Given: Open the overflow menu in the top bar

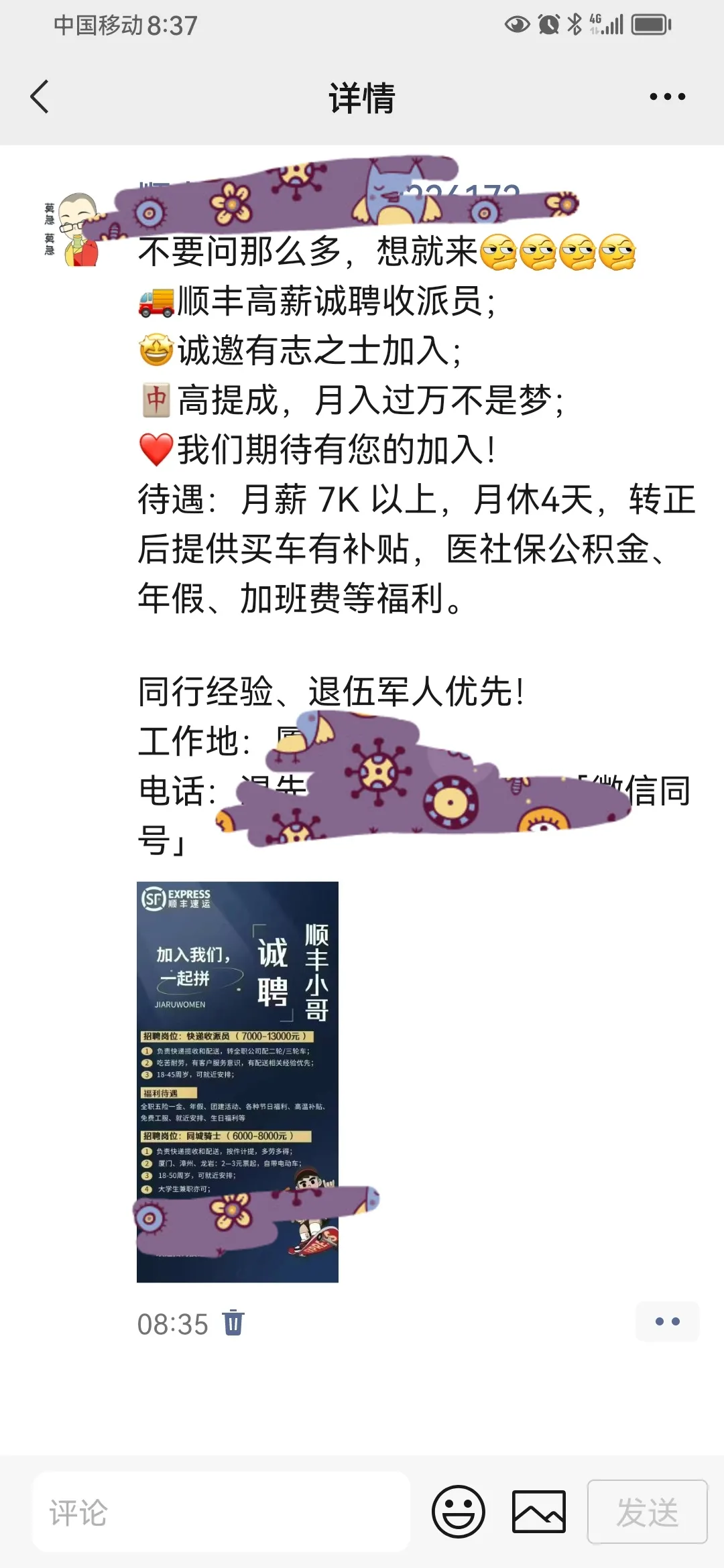Looking at the screenshot, I should (x=667, y=97).
